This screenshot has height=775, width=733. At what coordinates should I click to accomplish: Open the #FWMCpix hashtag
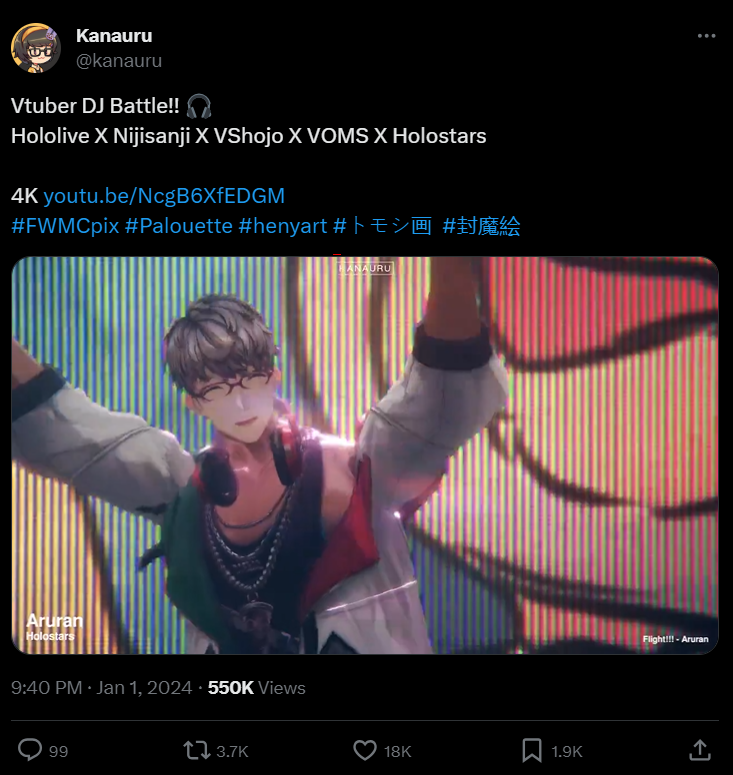(x=65, y=226)
